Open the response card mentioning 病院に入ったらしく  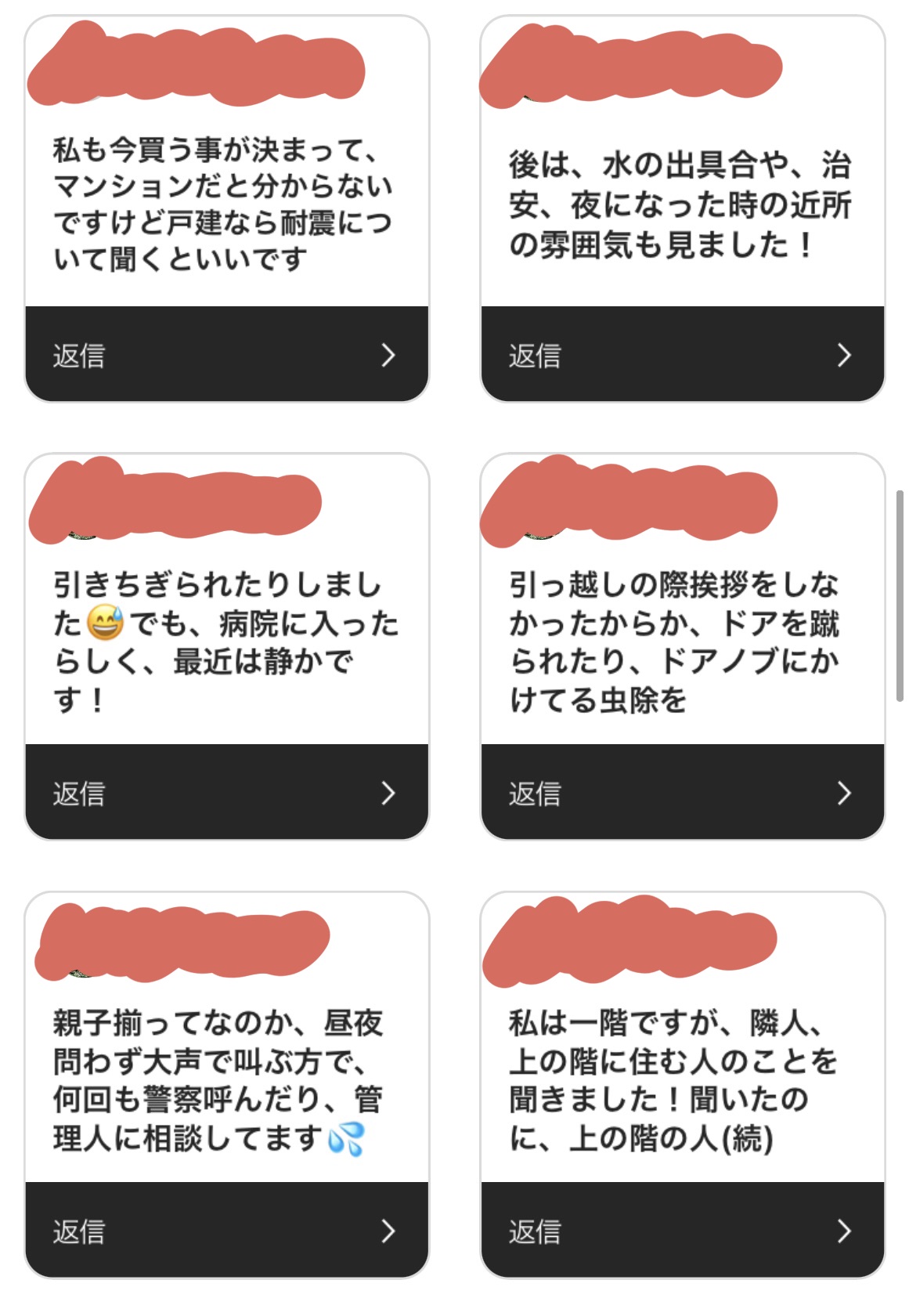(226, 642)
